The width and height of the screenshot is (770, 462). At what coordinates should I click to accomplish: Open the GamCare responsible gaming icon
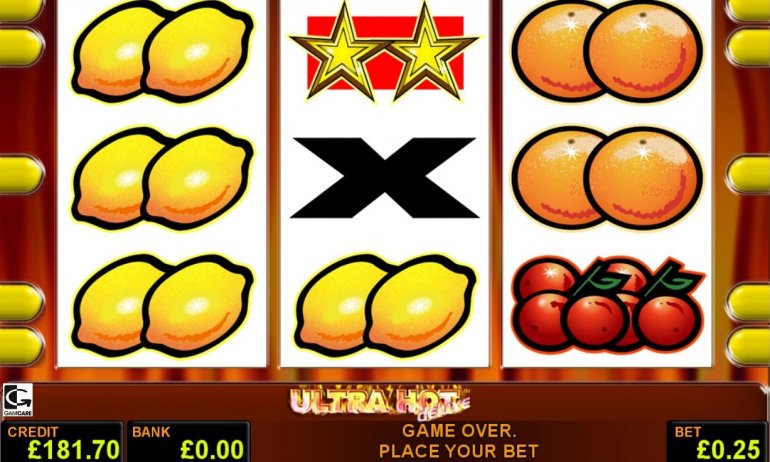15,399
